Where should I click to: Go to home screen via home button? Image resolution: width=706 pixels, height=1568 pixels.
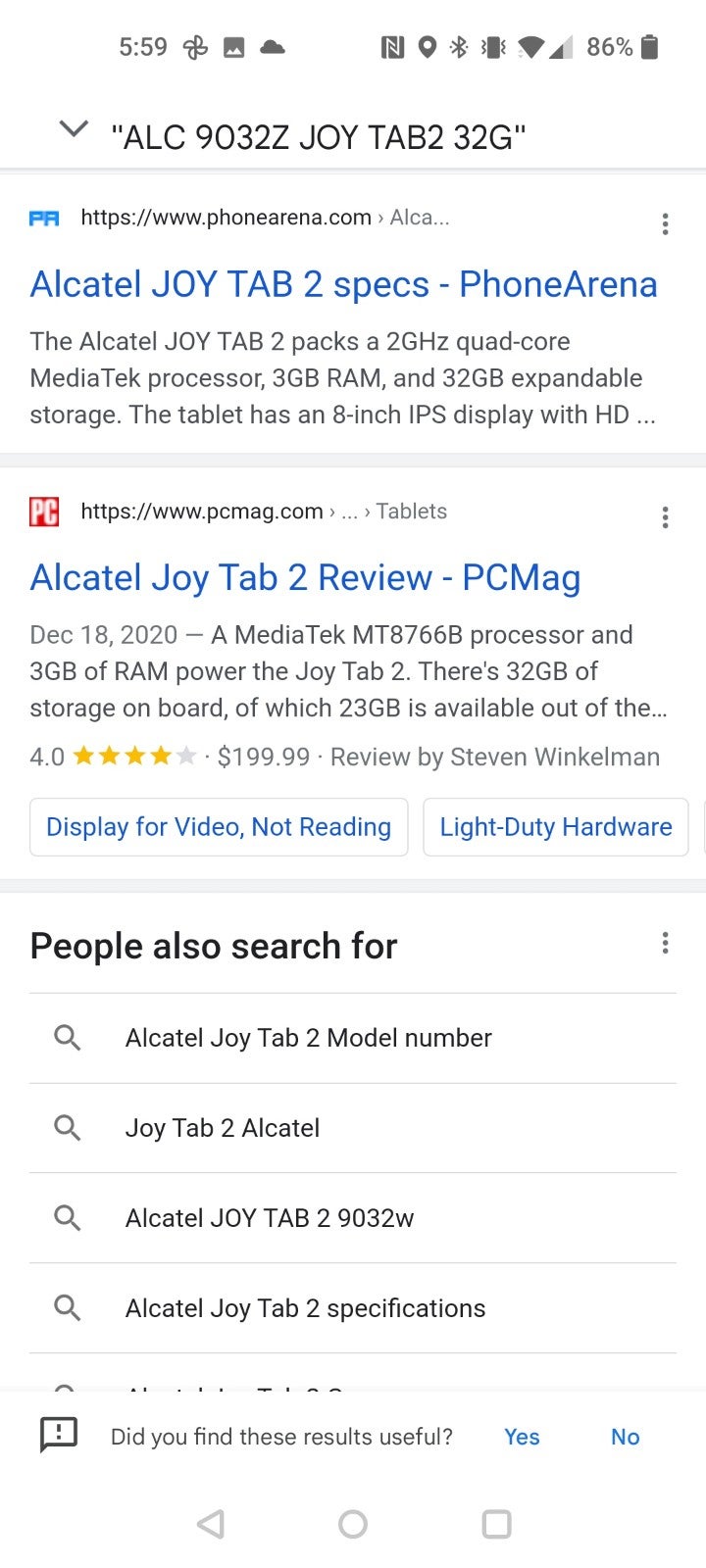point(353,1524)
